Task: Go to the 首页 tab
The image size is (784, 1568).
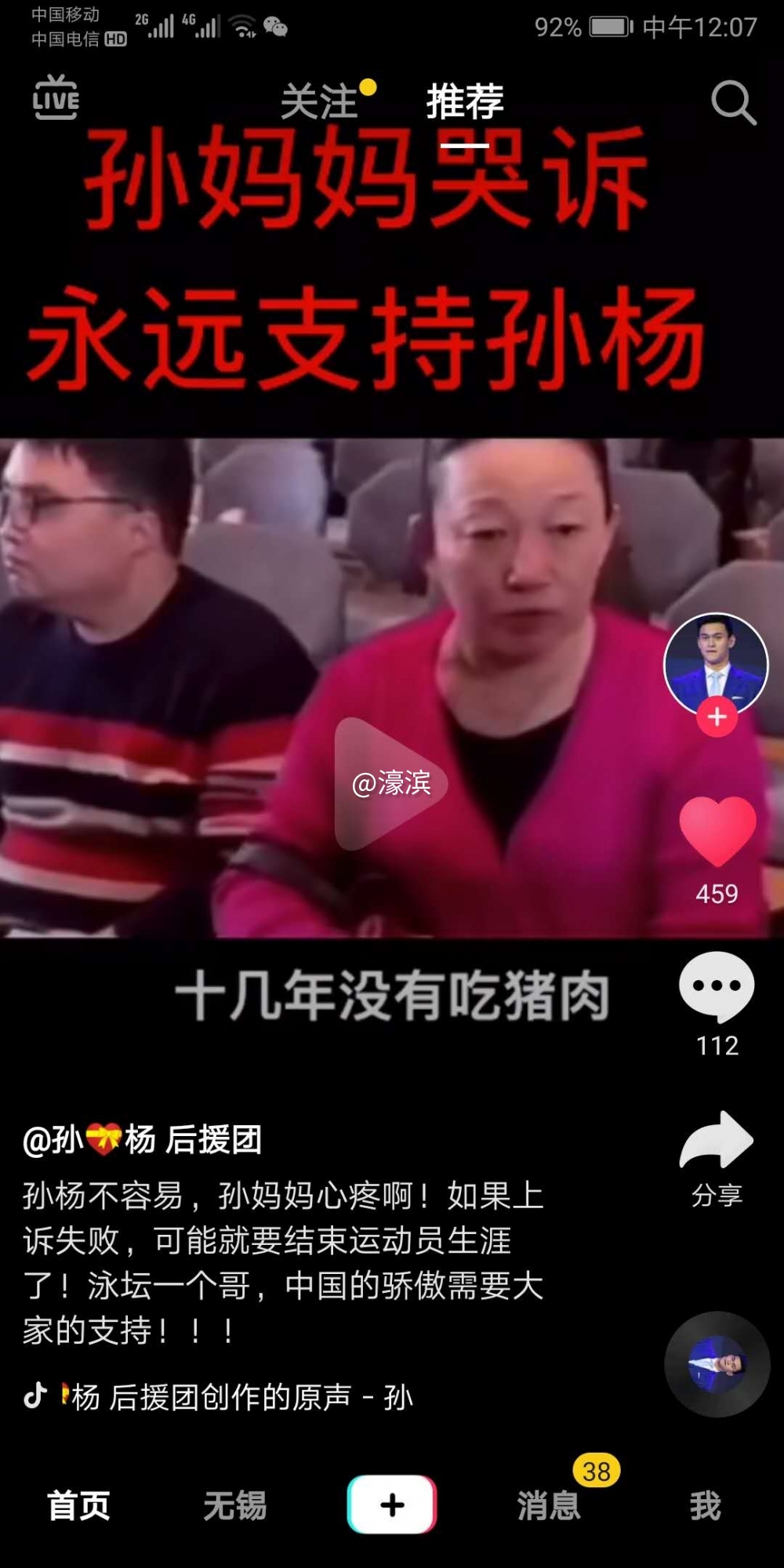Action: coord(78,1505)
